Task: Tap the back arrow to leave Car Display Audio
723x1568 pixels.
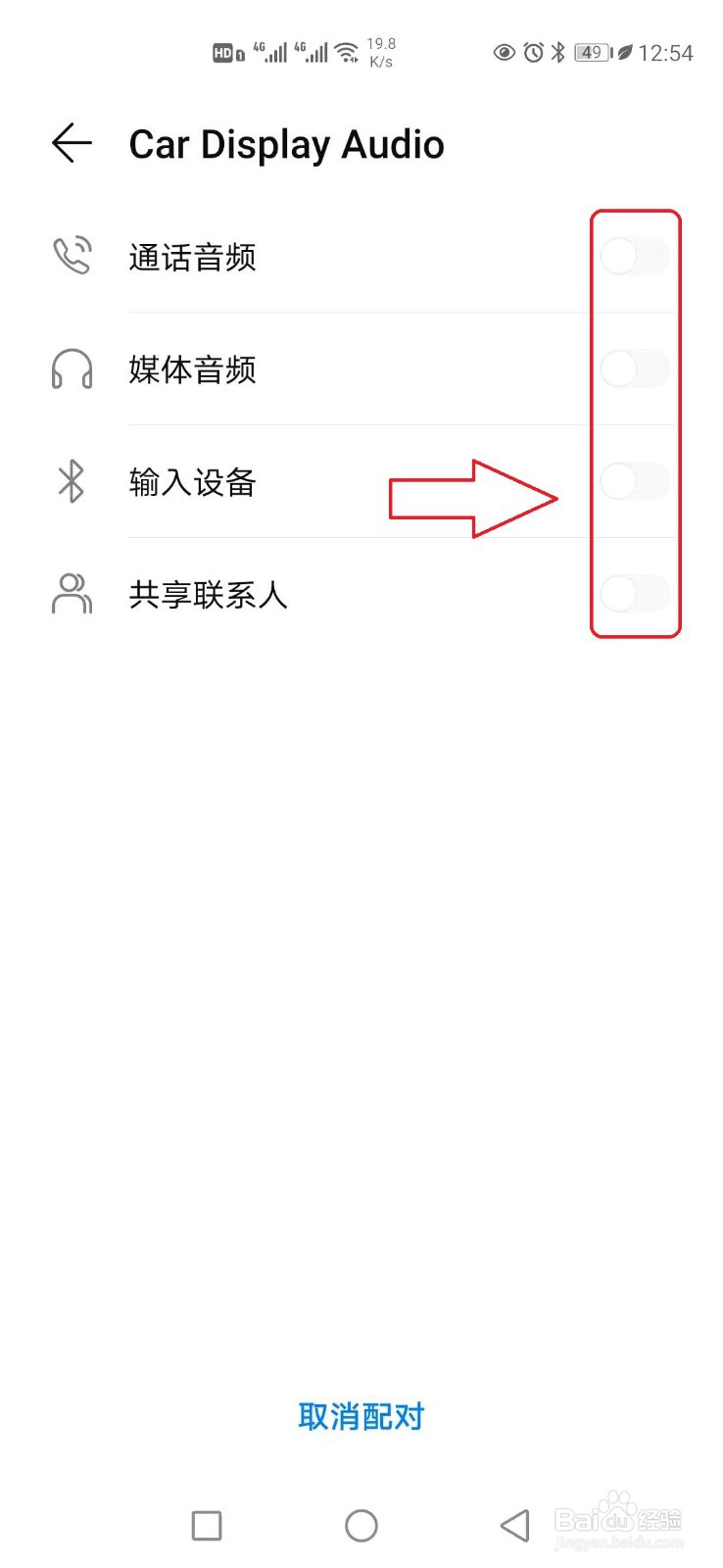Action: (x=70, y=144)
